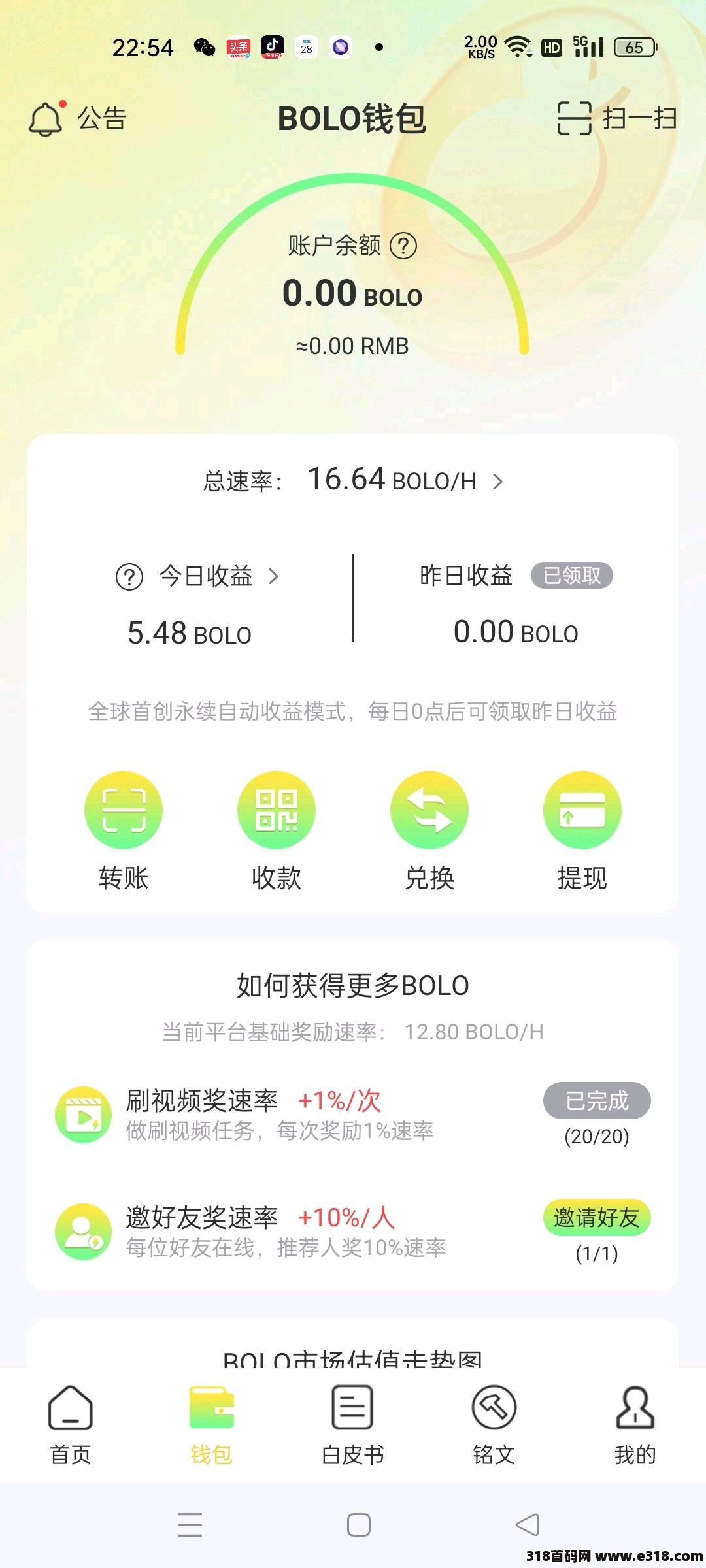Image resolution: width=706 pixels, height=1568 pixels.
Task: Open 收款 to receive payment
Action: tap(277, 811)
